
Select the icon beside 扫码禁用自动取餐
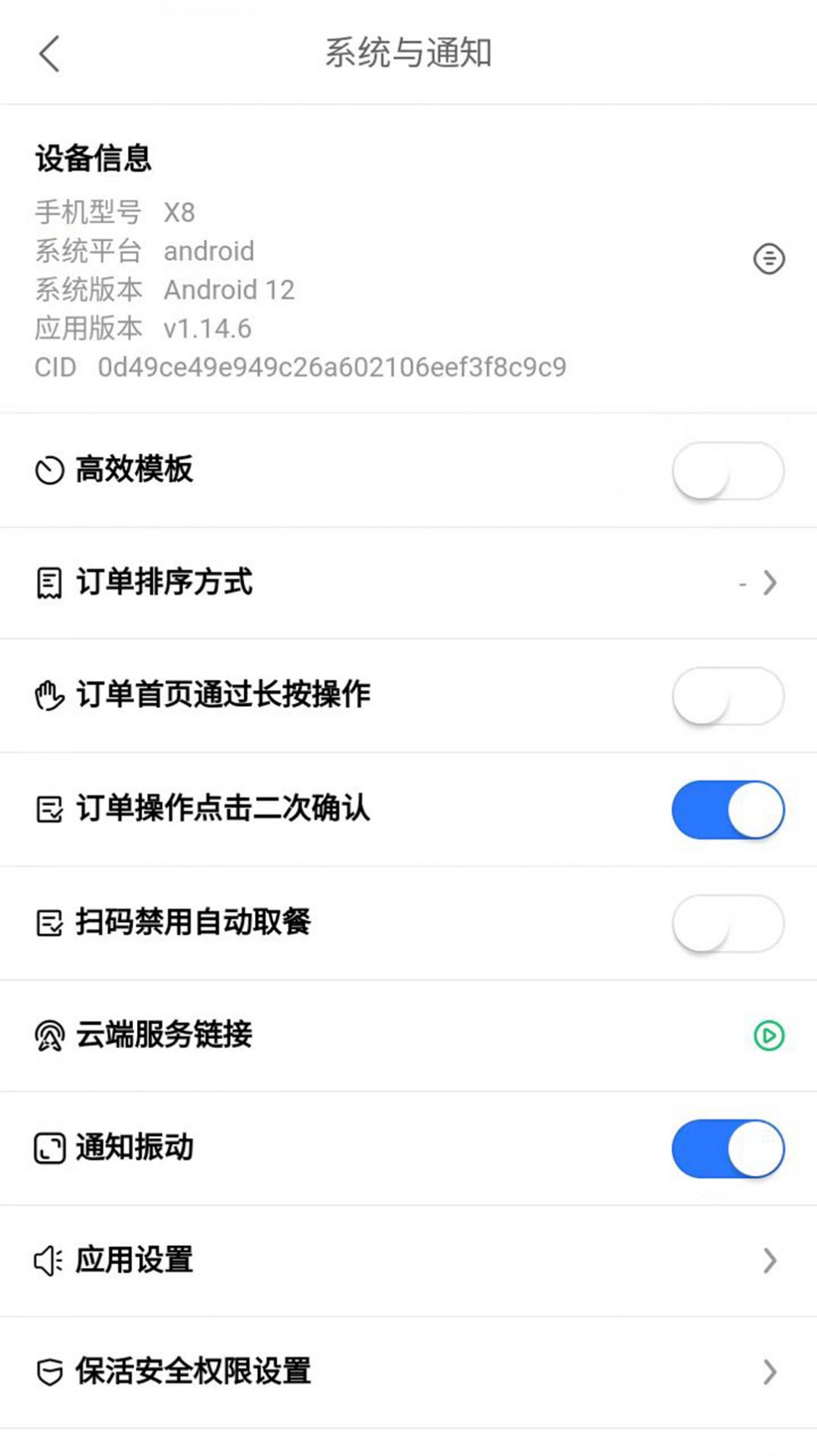[49, 923]
